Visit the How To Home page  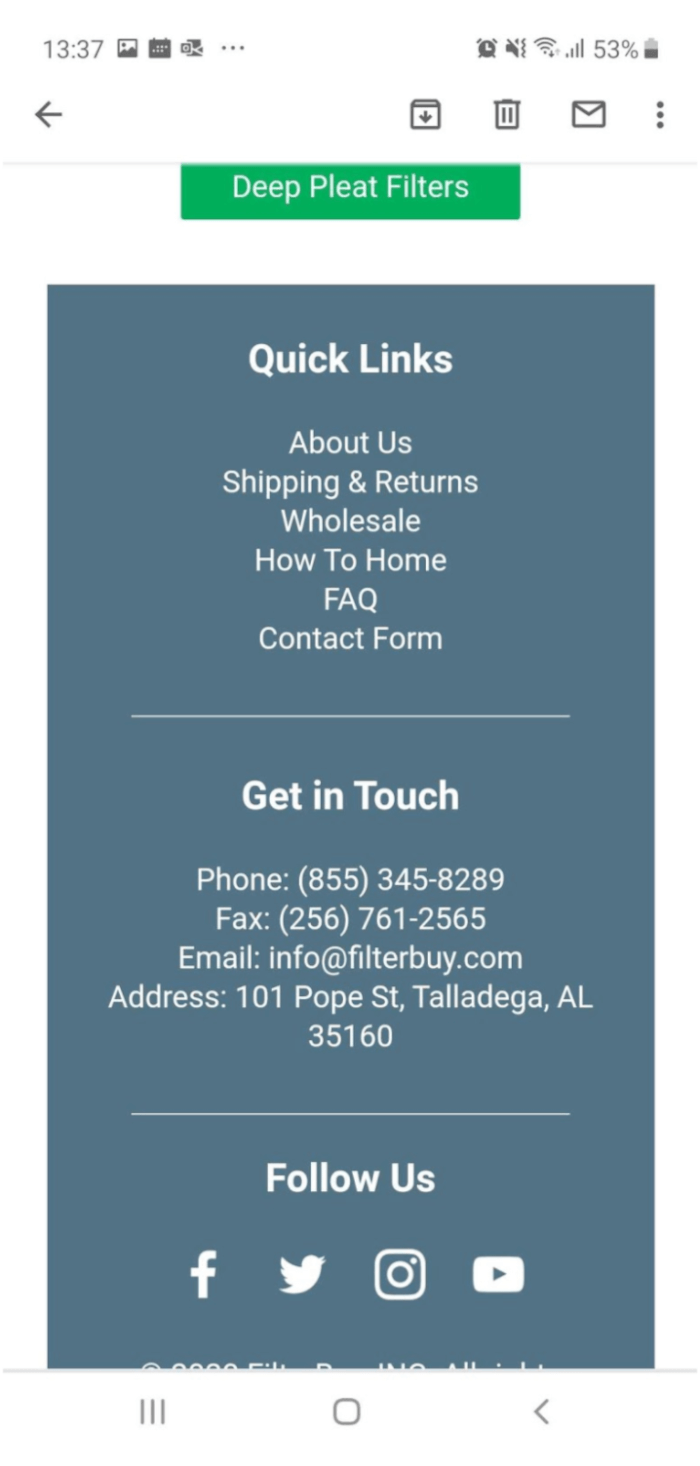(350, 560)
